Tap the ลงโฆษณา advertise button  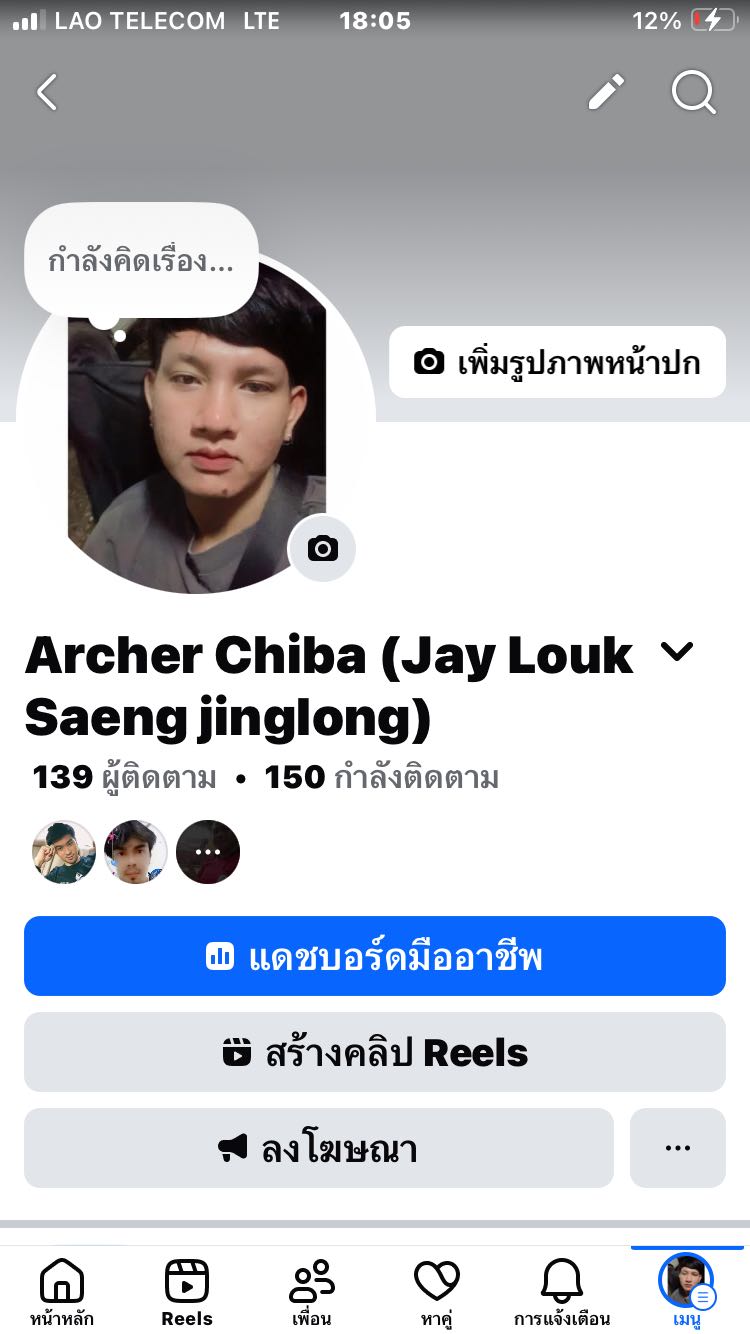[318, 1148]
